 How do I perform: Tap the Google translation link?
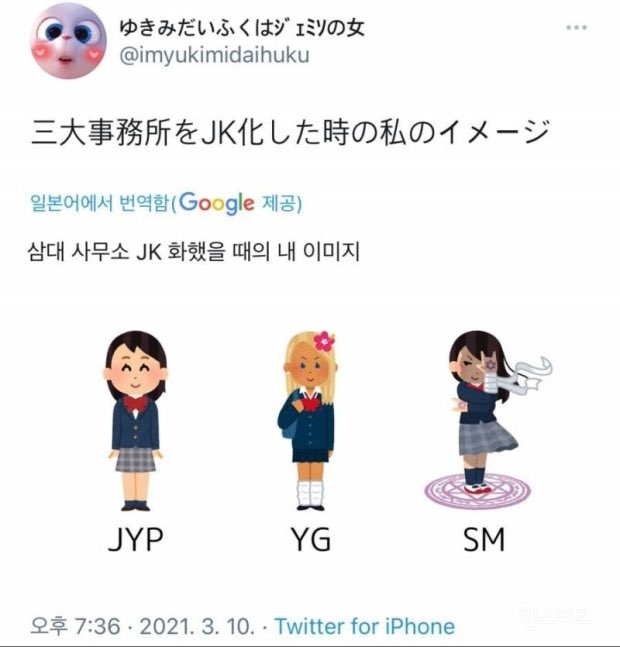coord(166,203)
